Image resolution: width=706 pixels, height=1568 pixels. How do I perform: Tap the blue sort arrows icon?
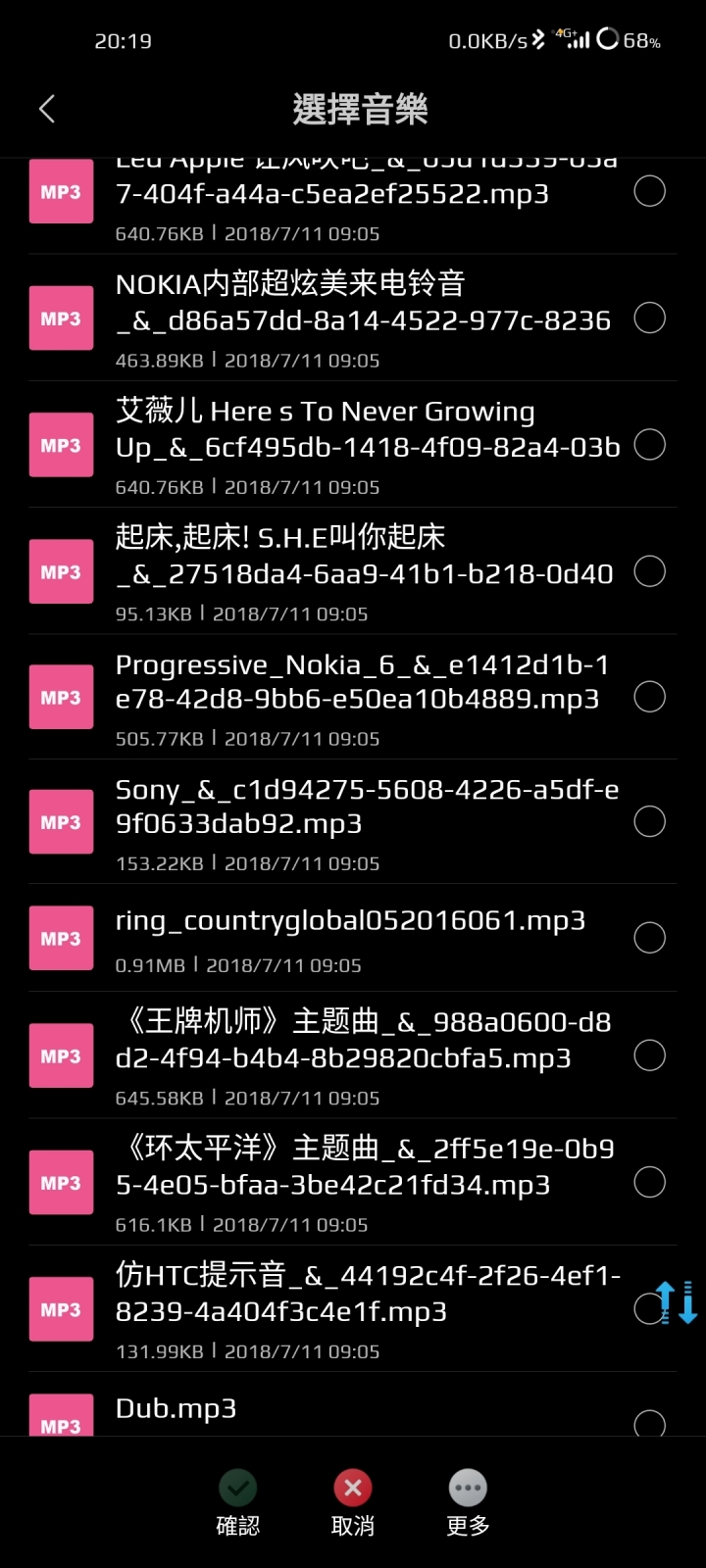tap(677, 1302)
